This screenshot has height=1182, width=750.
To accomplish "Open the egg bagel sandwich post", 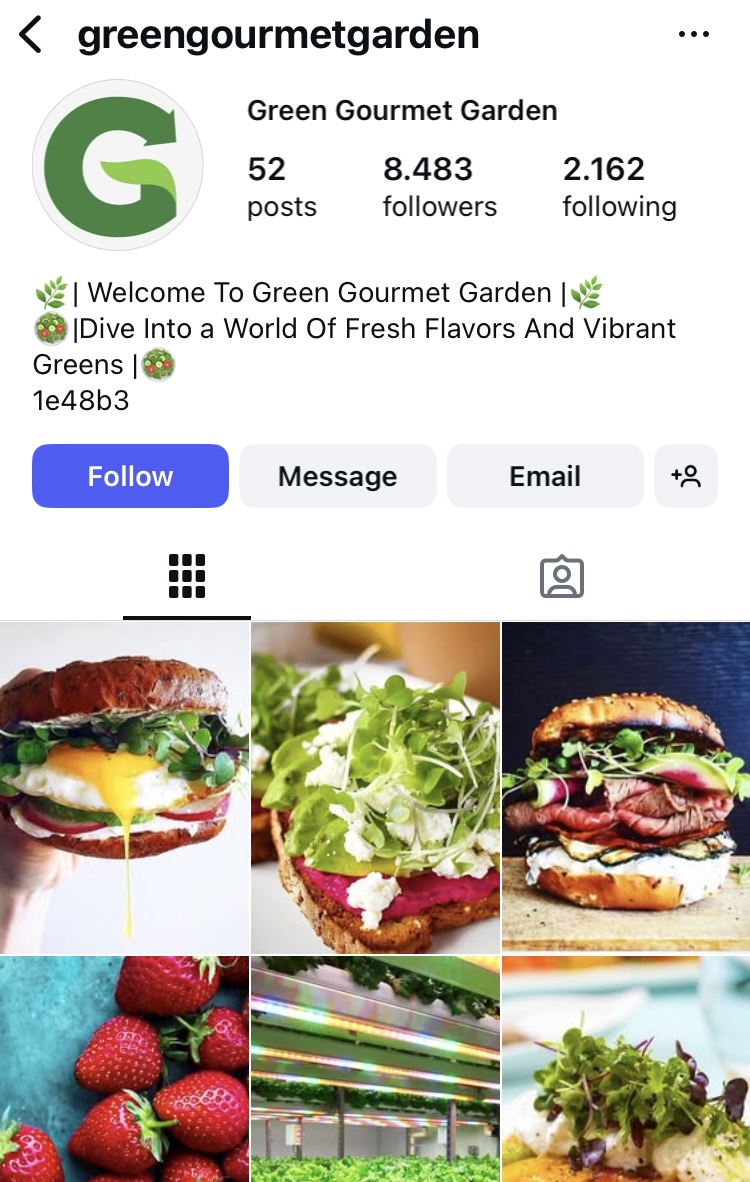I will click(124, 787).
